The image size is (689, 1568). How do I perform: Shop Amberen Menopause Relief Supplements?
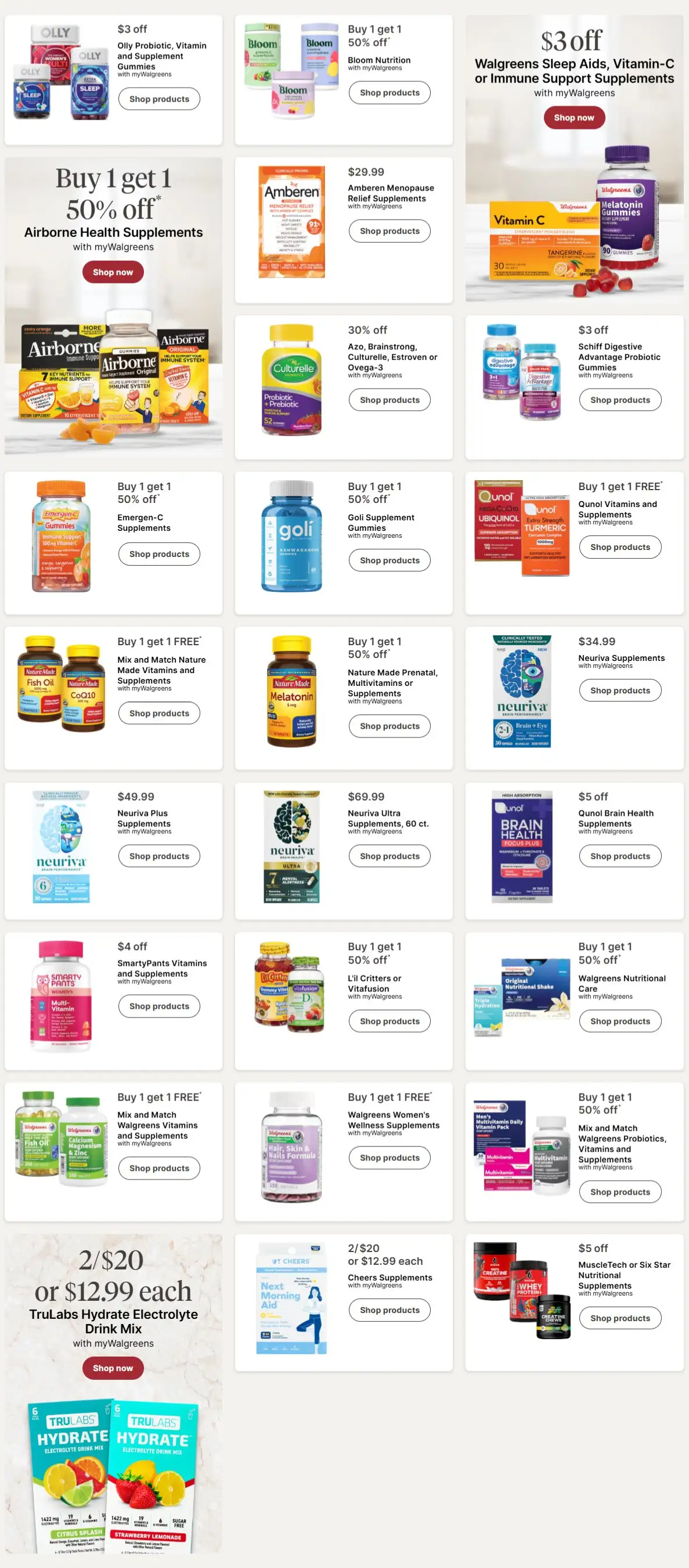coord(389,231)
